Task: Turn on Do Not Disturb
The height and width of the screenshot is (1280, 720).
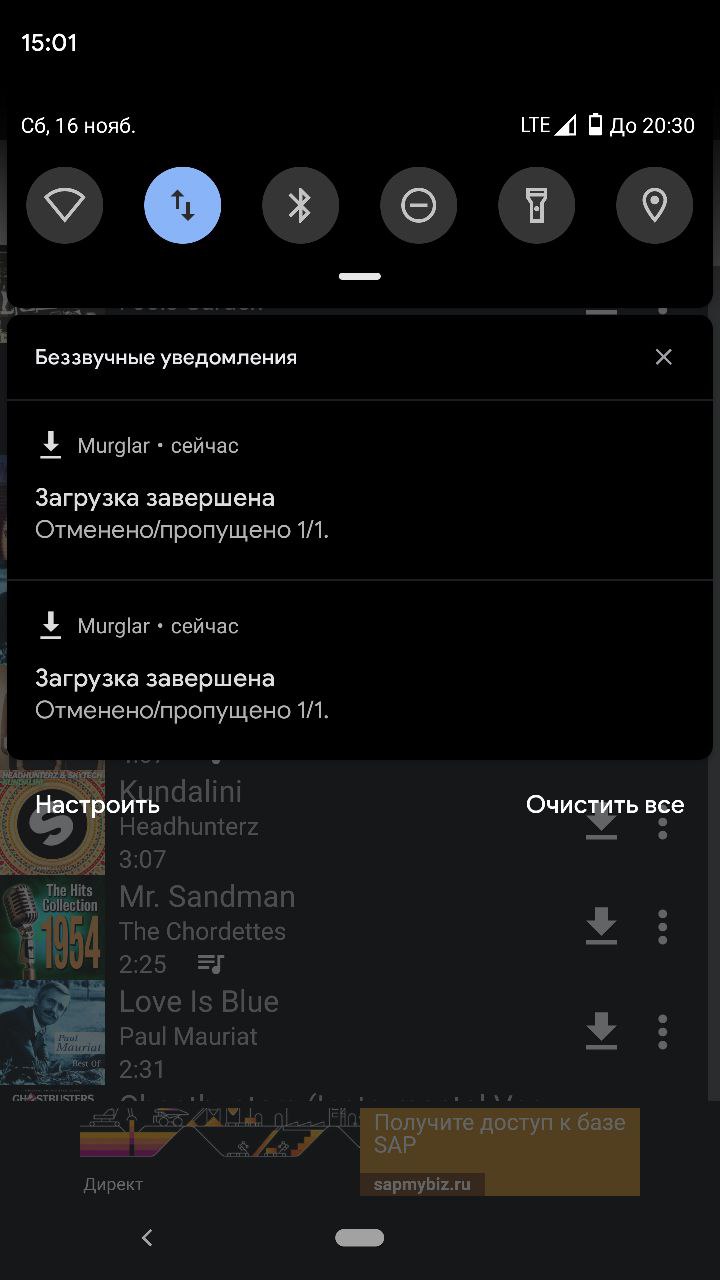Action: 418,205
